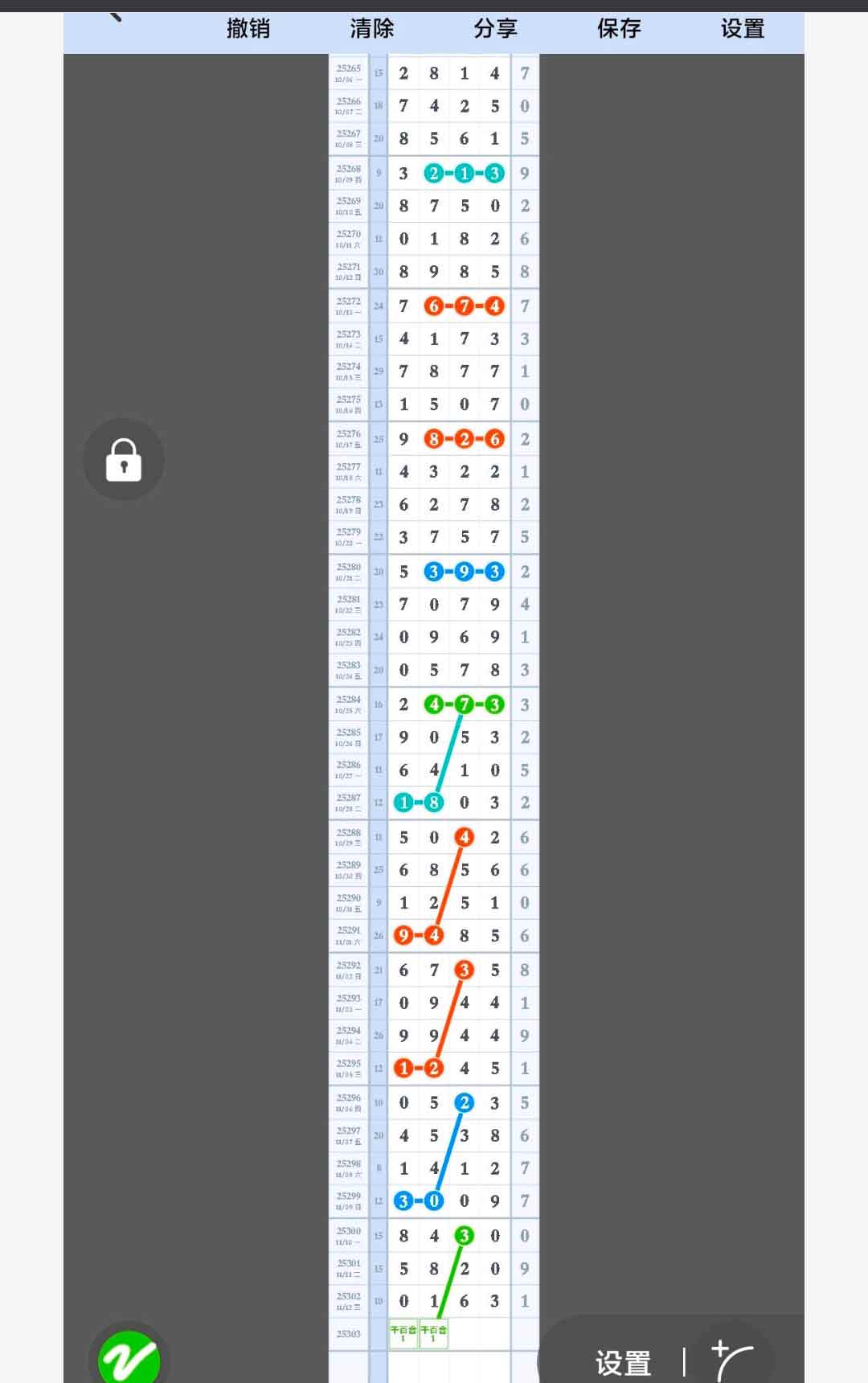Open 设置 in the bottom panel
This screenshot has height=1383, width=868.
(623, 1362)
